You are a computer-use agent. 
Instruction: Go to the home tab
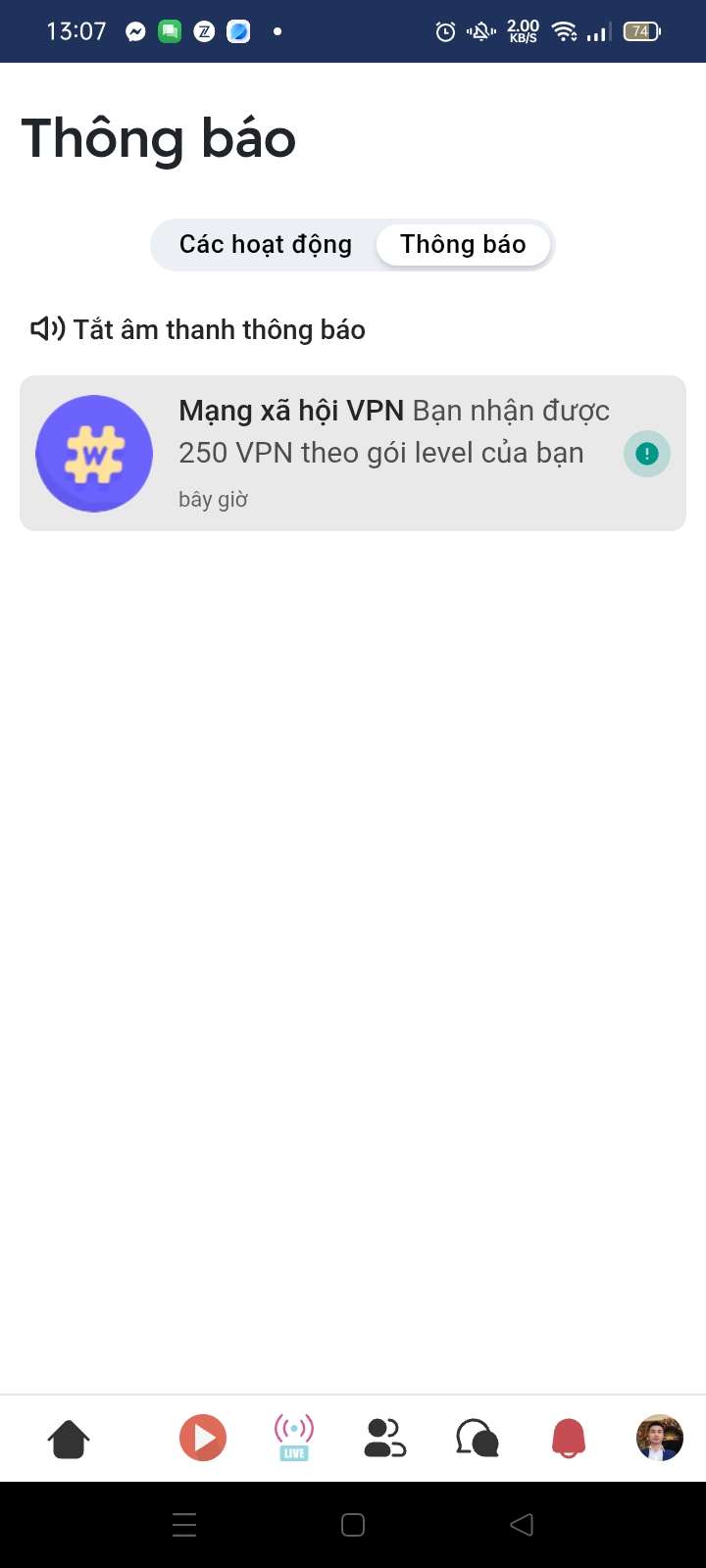69,1439
